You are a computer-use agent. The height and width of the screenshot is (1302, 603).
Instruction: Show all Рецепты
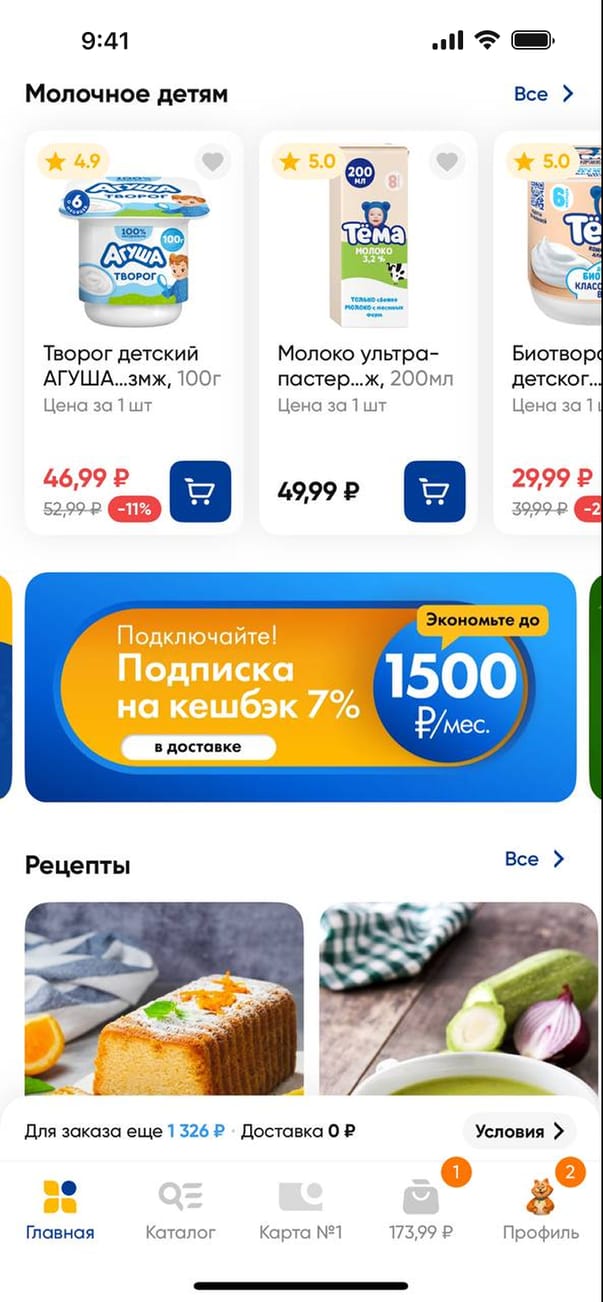pyautogui.click(x=535, y=860)
